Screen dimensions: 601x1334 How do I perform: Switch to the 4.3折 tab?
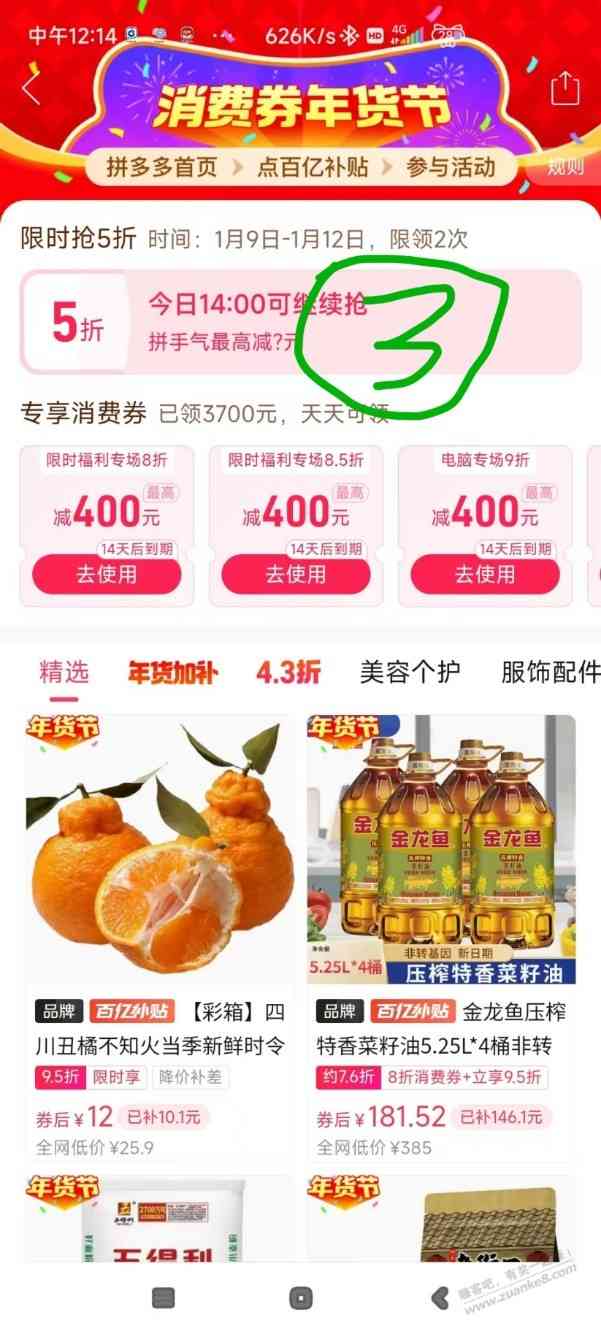[x=288, y=672]
